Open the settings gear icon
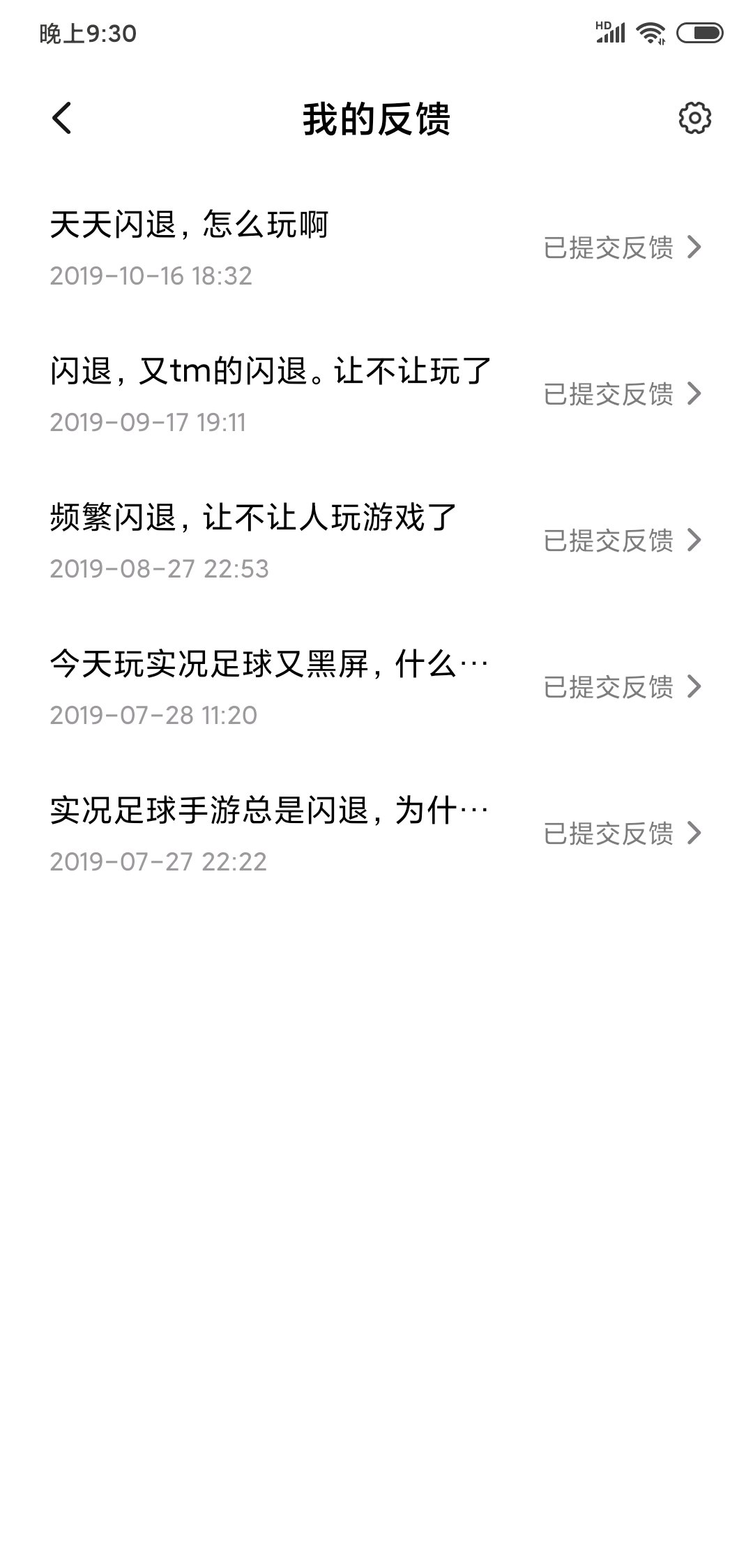Screen dimensions: 753x1568 pos(694,118)
